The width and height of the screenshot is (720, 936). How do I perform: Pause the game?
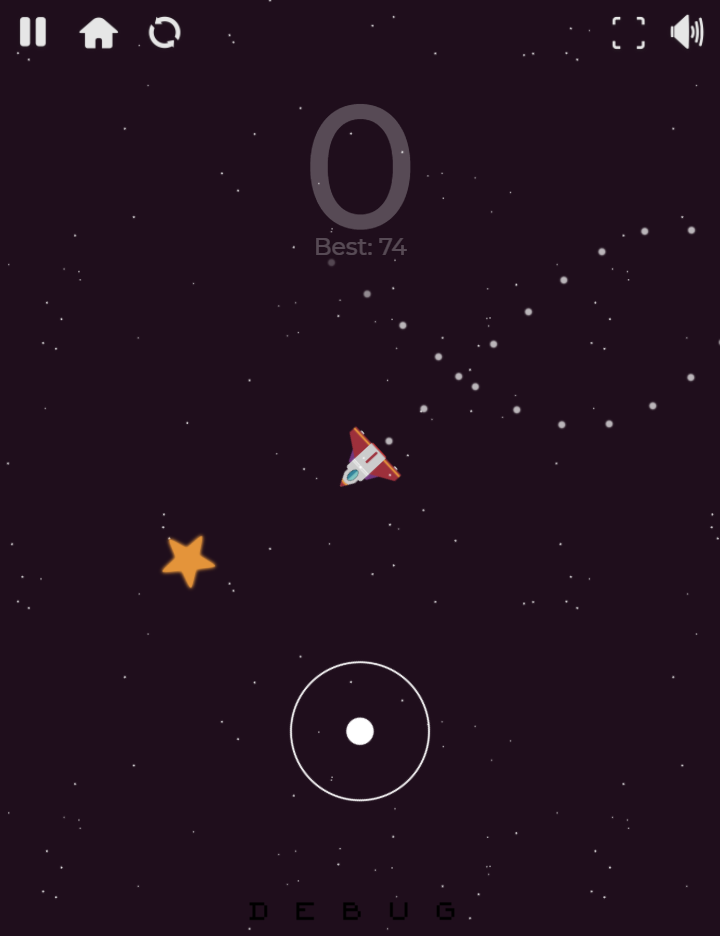click(33, 32)
